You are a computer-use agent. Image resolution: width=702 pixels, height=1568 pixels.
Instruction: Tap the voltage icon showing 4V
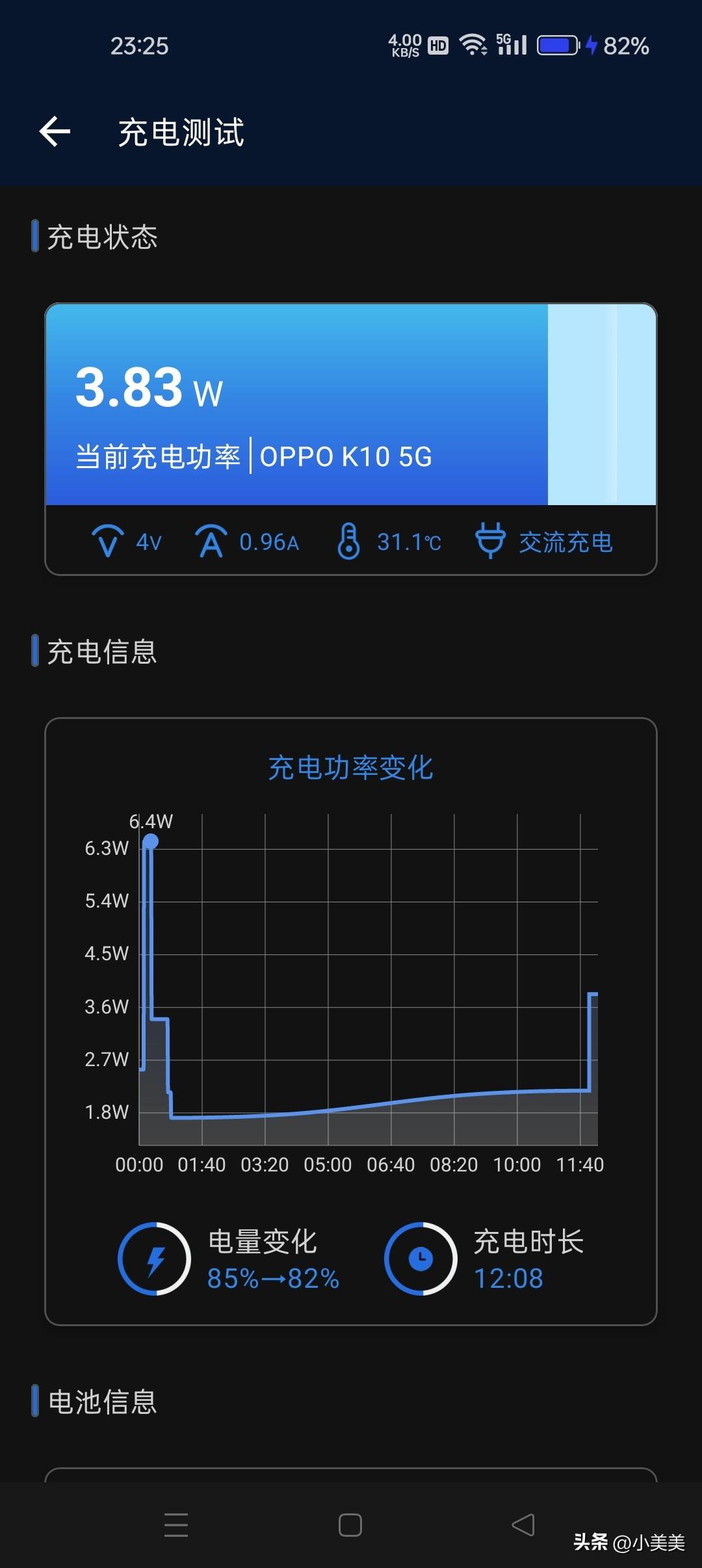[109, 542]
